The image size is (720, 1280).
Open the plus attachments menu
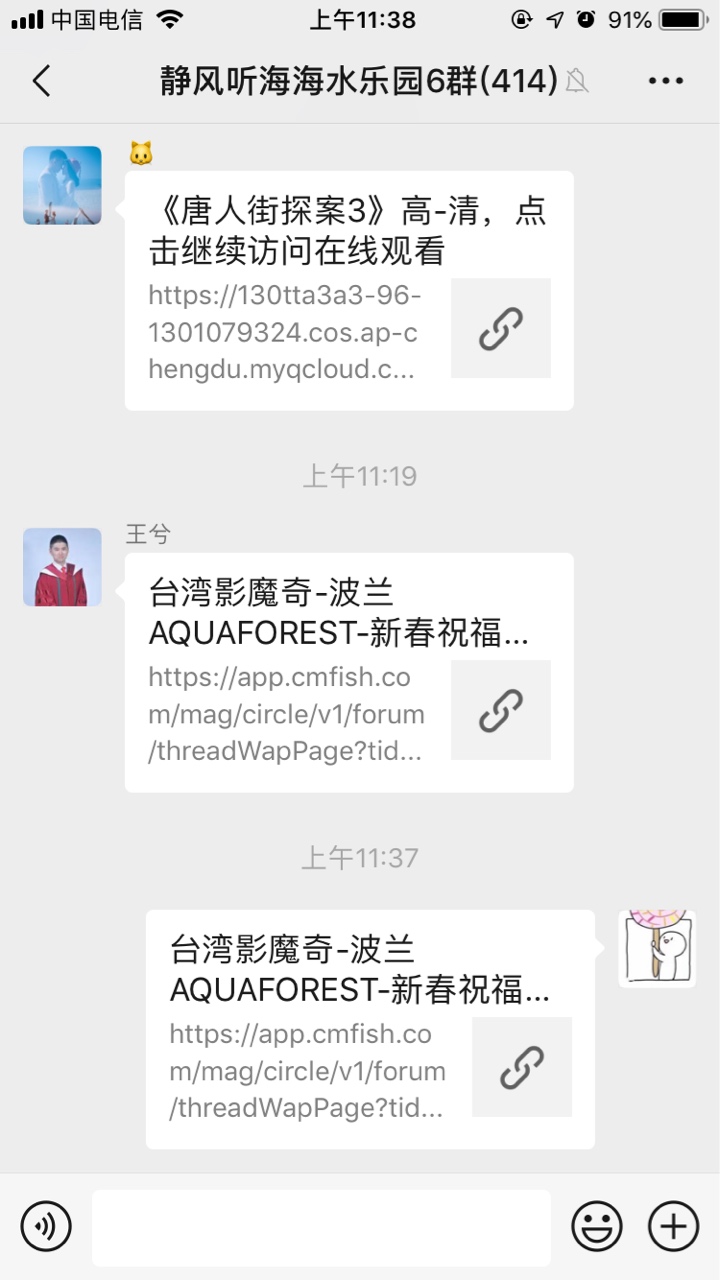coord(673,1226)
